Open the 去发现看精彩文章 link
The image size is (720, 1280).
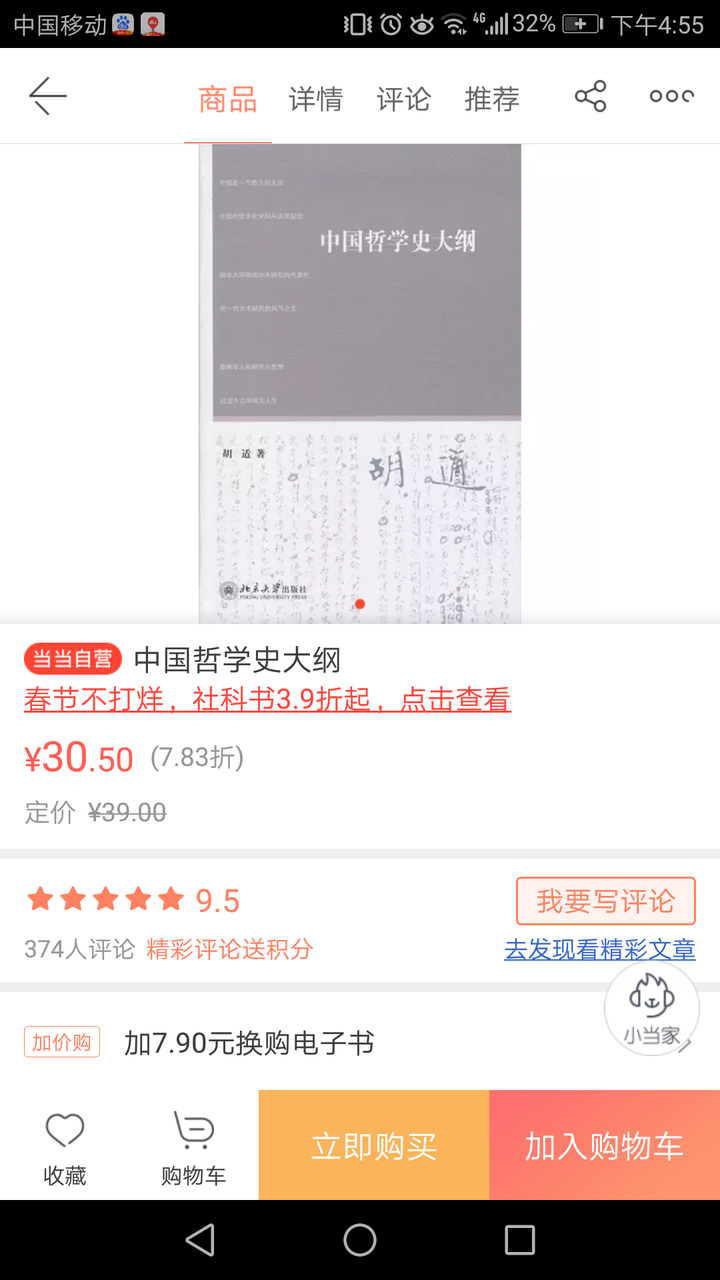click(599, 949)
